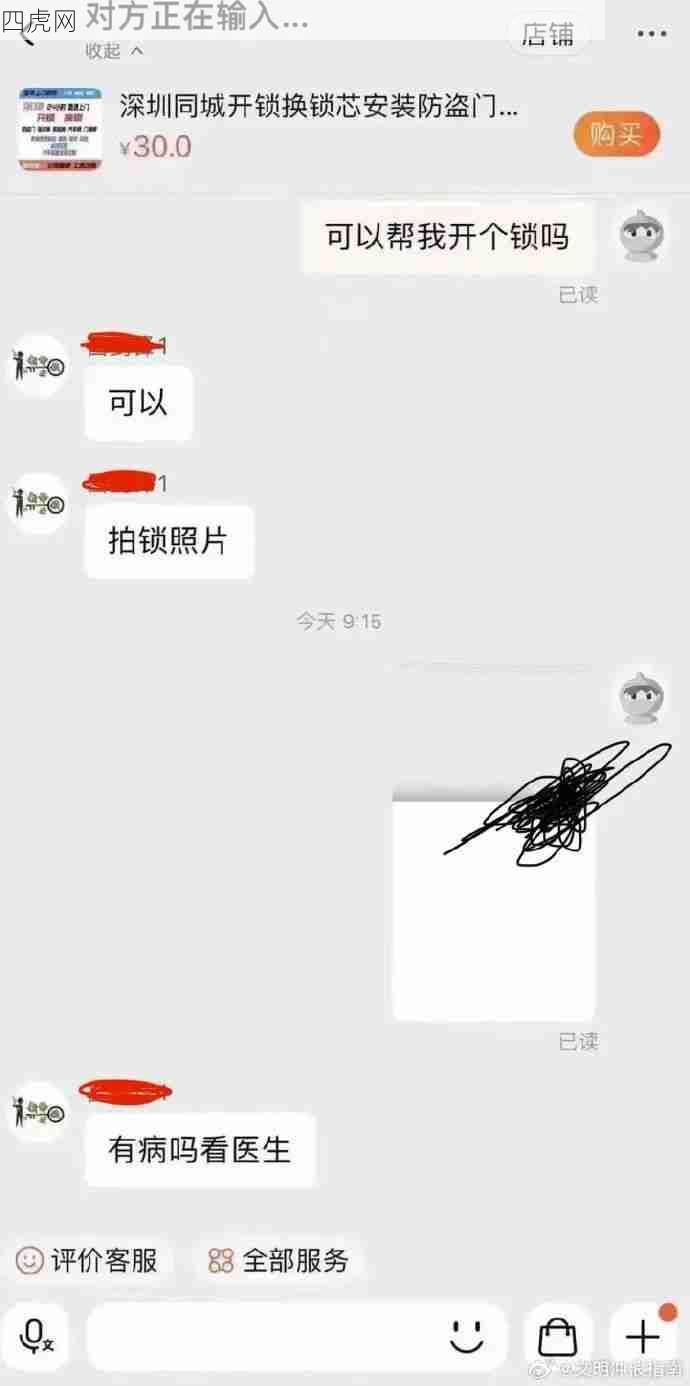Image resolution: width=690 pixels, height=1386 pixels.
Task: Open the shopping bag icon
Action: pos(557,1336)
